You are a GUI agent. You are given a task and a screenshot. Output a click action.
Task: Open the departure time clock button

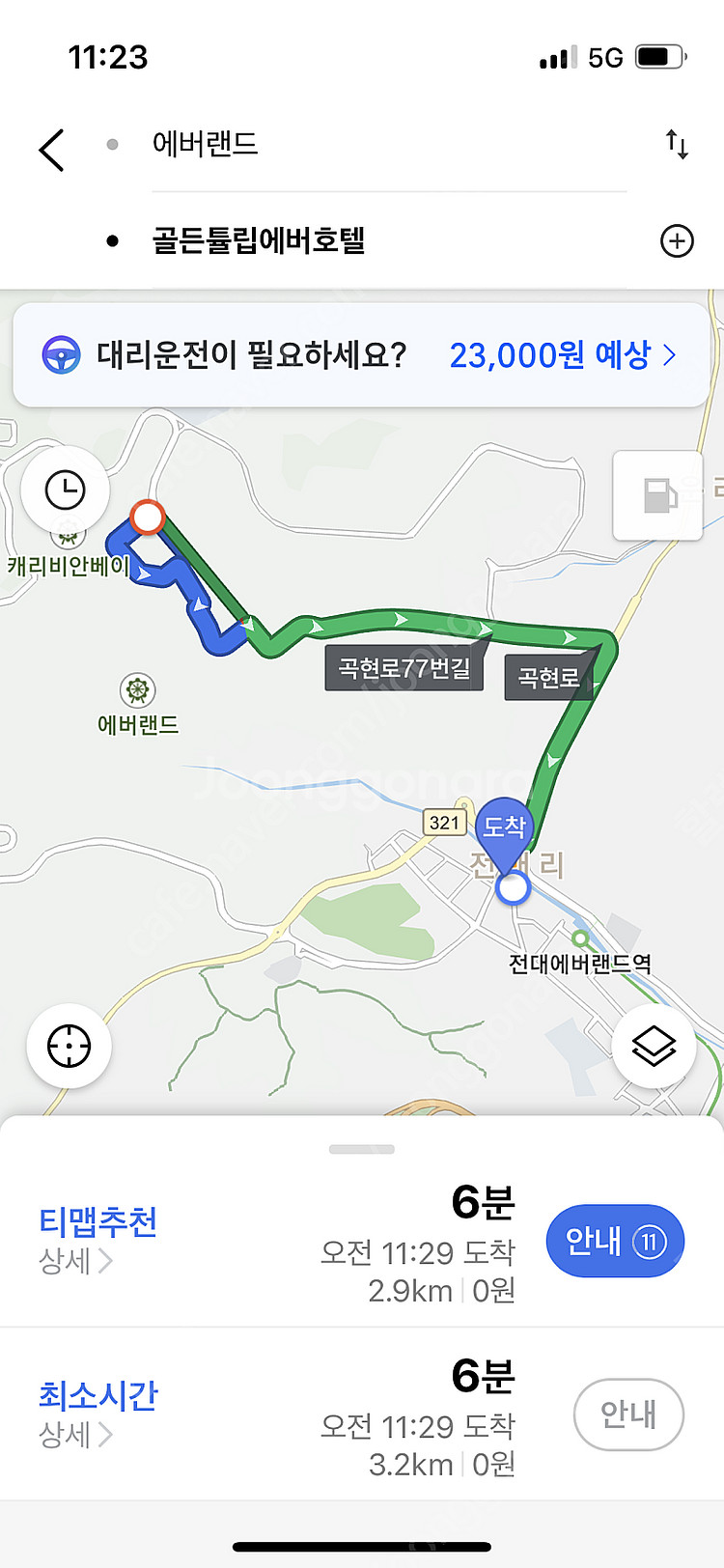[66, 490]
